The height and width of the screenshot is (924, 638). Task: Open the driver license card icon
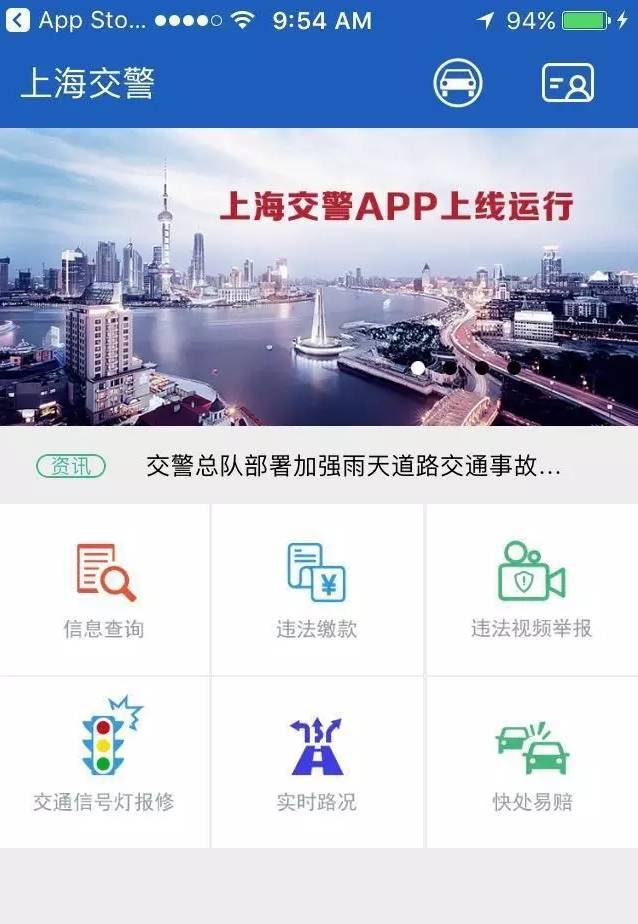(568, 83)
